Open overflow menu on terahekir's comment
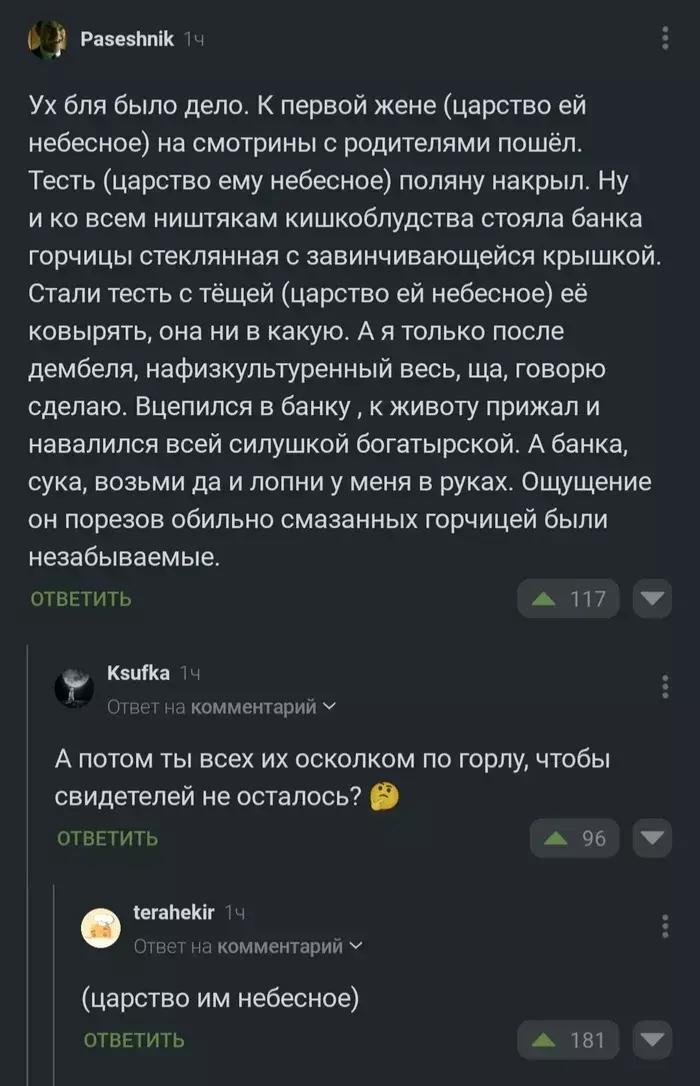This screenshot has width=700, height=1086. [666, 925]
